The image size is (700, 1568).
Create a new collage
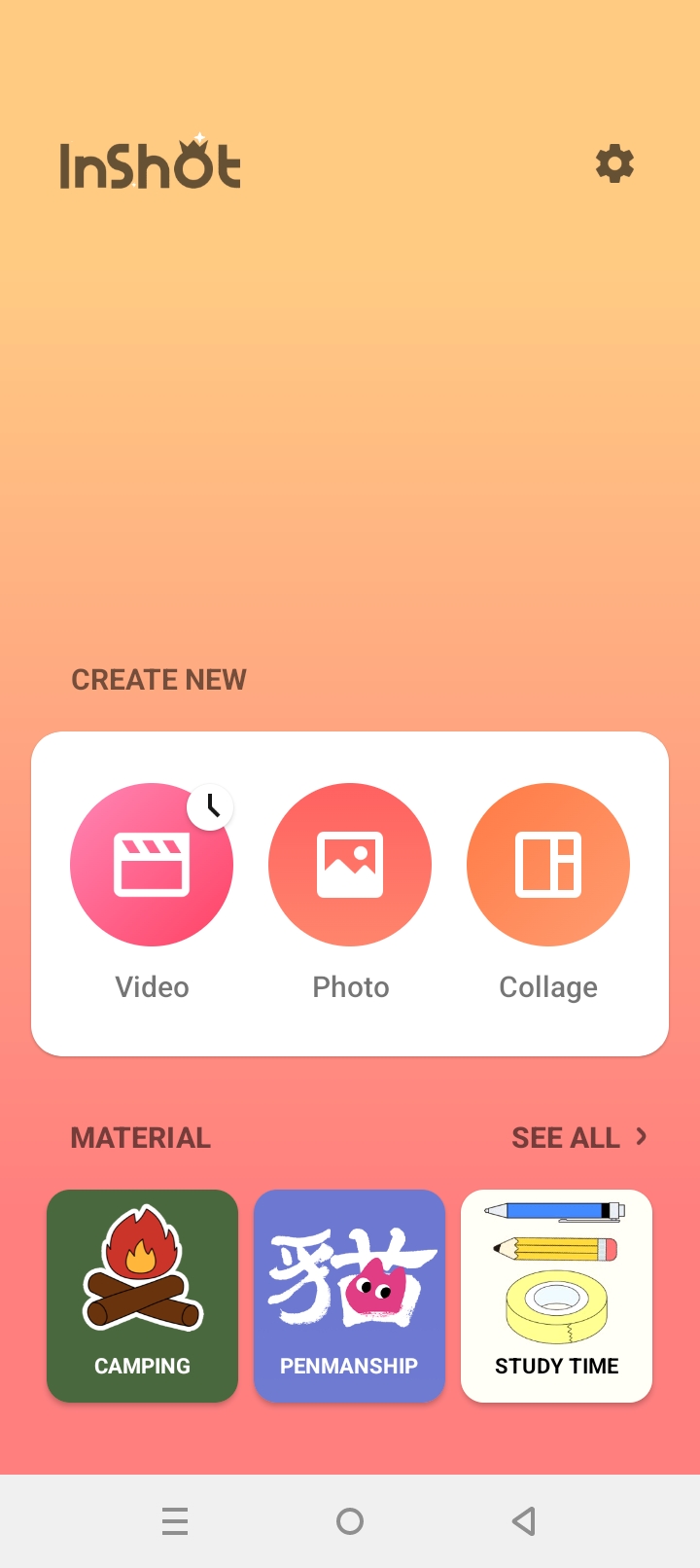coord(548,866)
